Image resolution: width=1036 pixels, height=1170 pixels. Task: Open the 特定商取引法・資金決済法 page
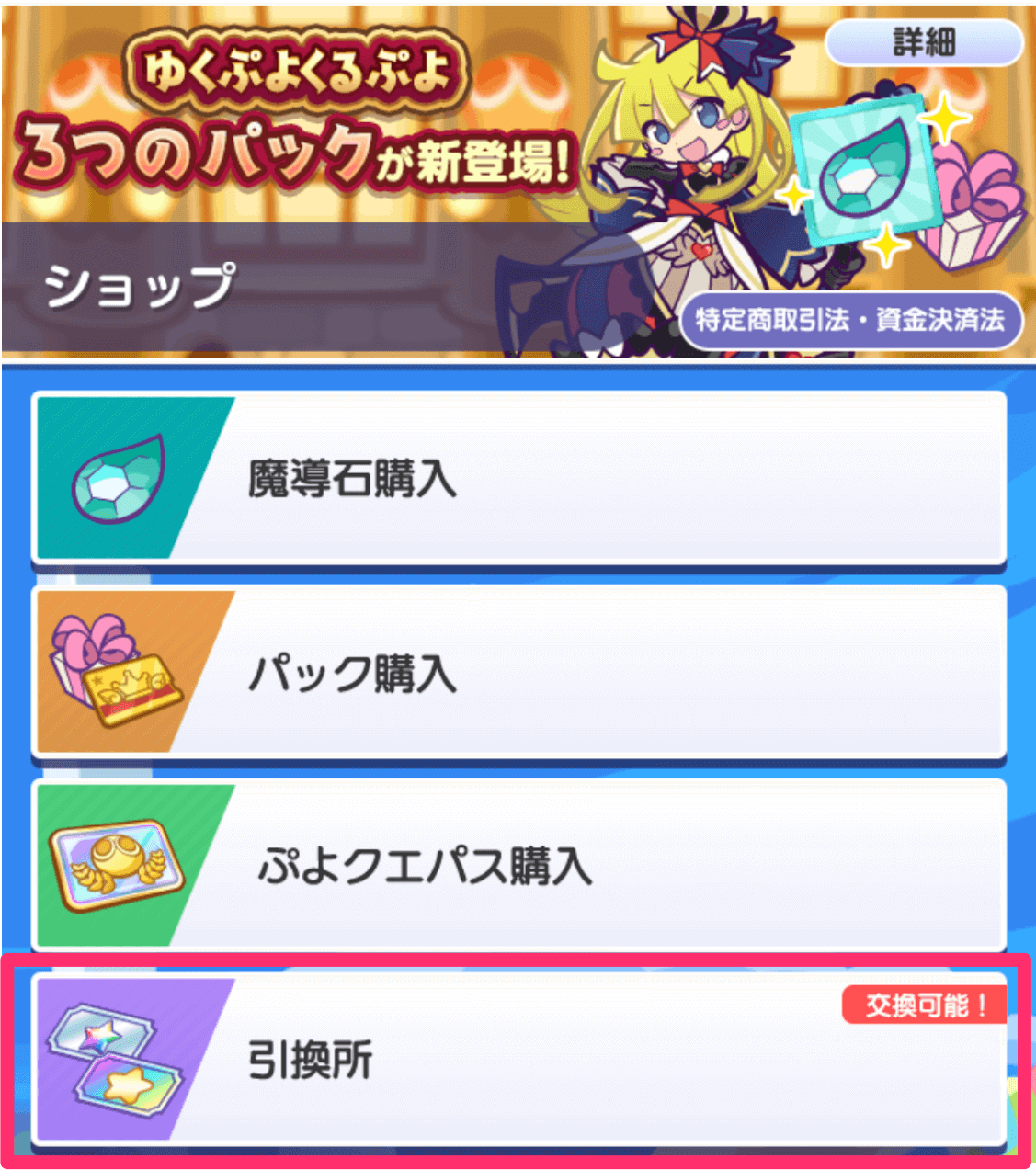850,321
